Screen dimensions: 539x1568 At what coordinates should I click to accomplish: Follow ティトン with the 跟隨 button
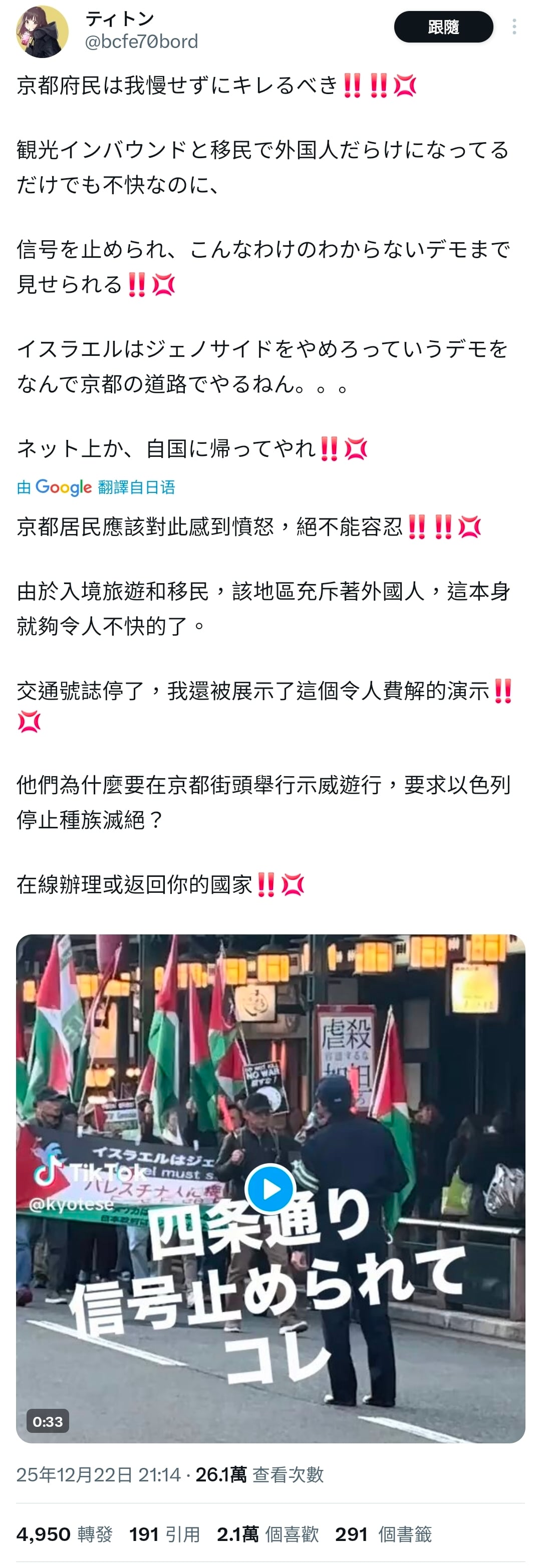443,27
